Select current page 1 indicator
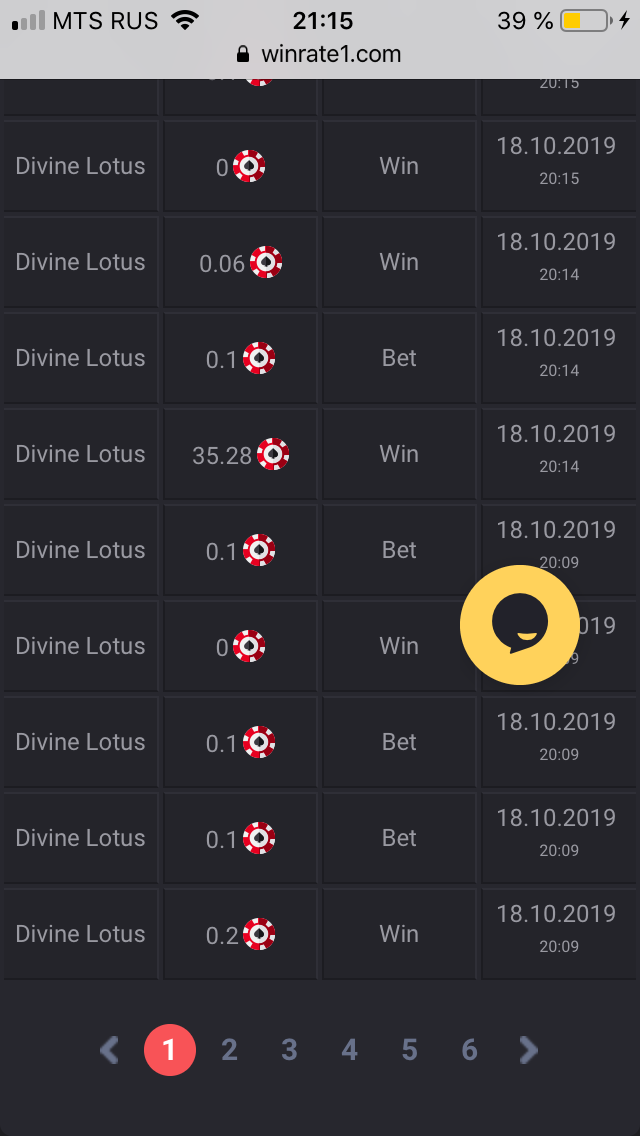The image size is (640, 1136). pyautogui.click(x=169, y=1049)
